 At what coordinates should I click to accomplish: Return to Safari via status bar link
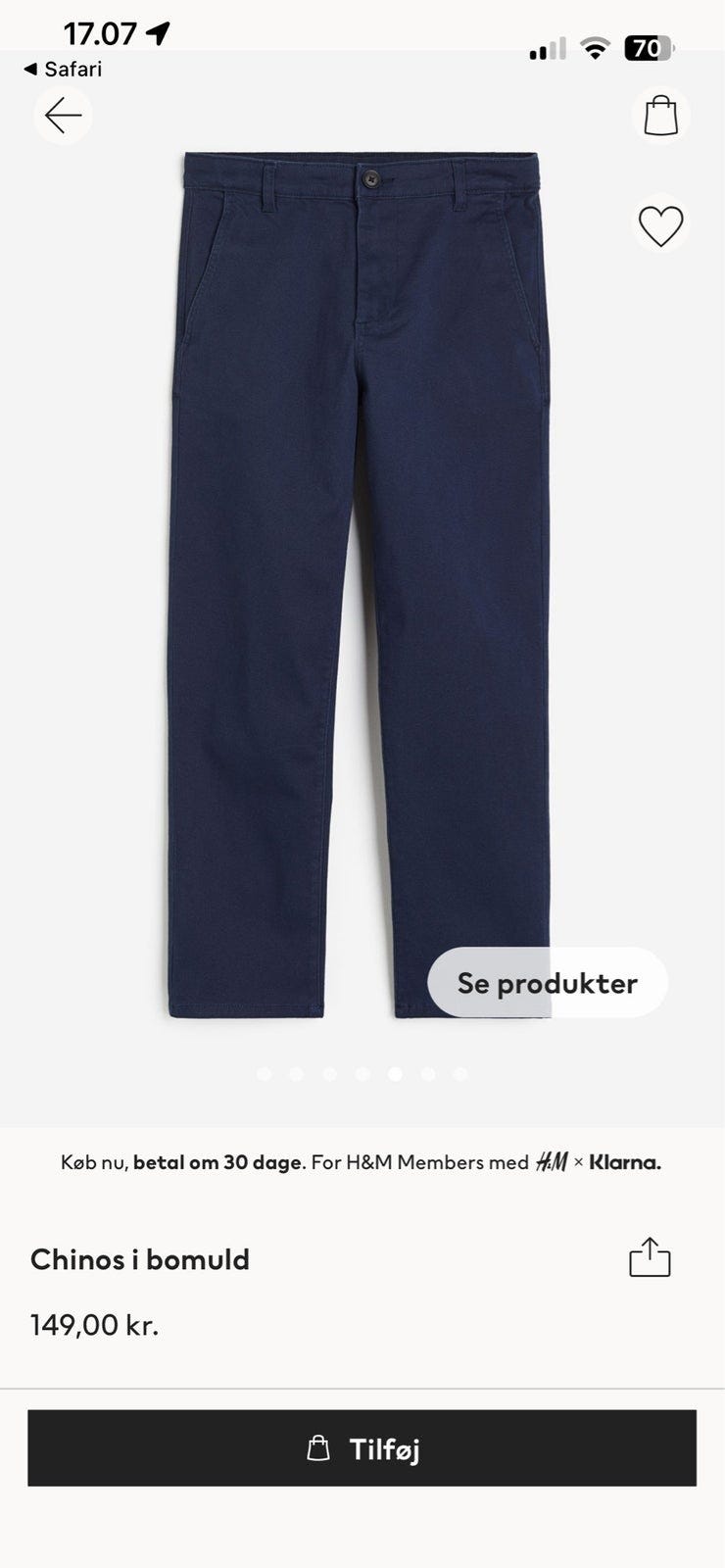(63, 70)
